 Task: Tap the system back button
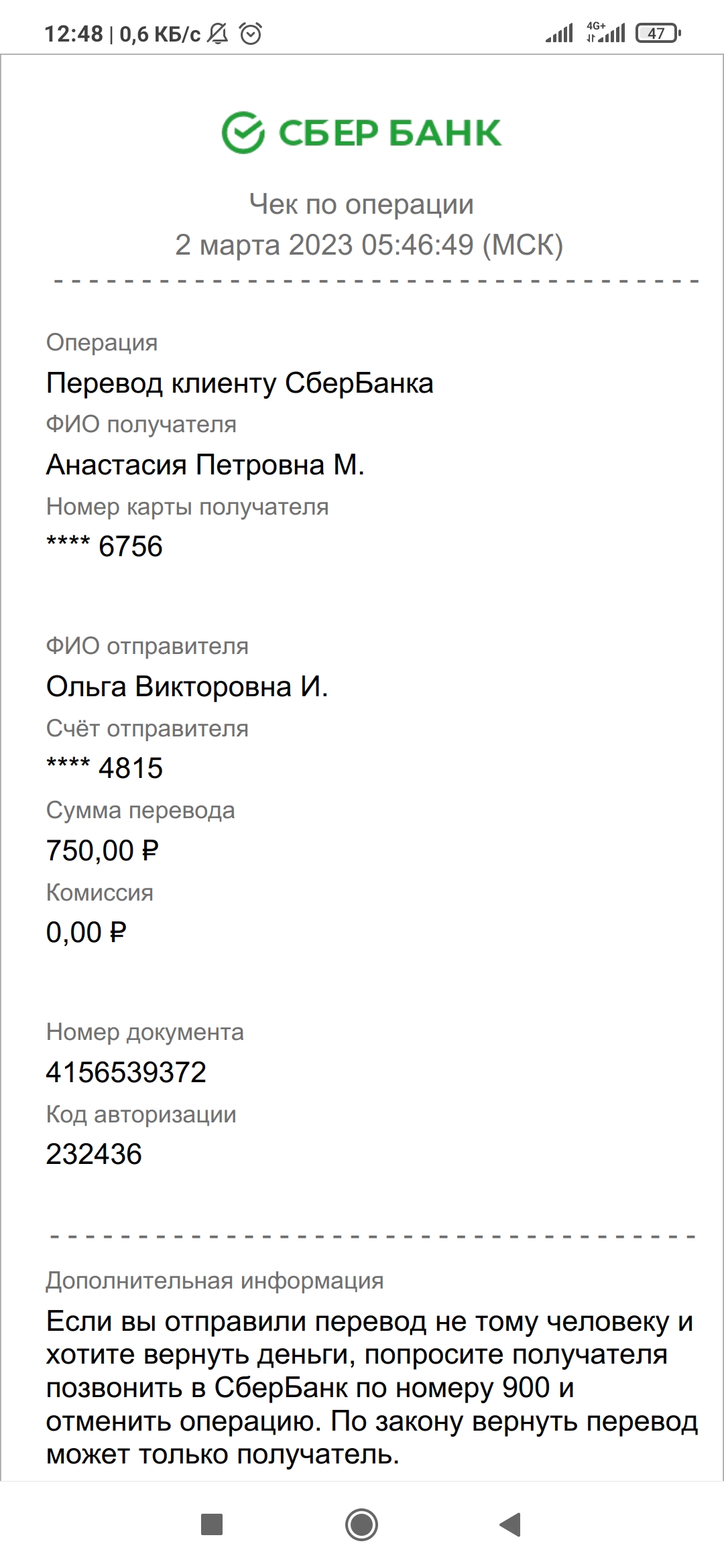point(511,1524)
